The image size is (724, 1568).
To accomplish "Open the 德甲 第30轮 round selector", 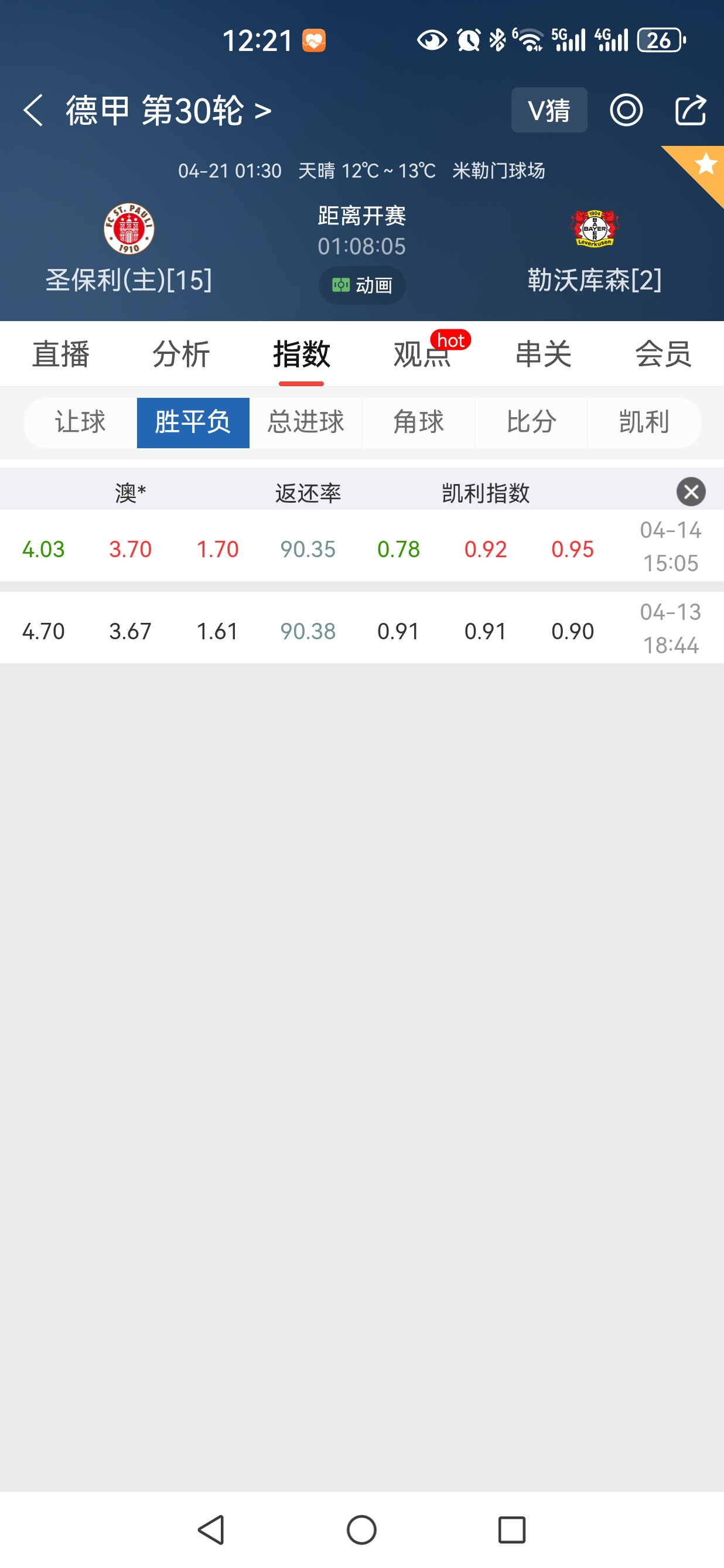I will [169, 111].
